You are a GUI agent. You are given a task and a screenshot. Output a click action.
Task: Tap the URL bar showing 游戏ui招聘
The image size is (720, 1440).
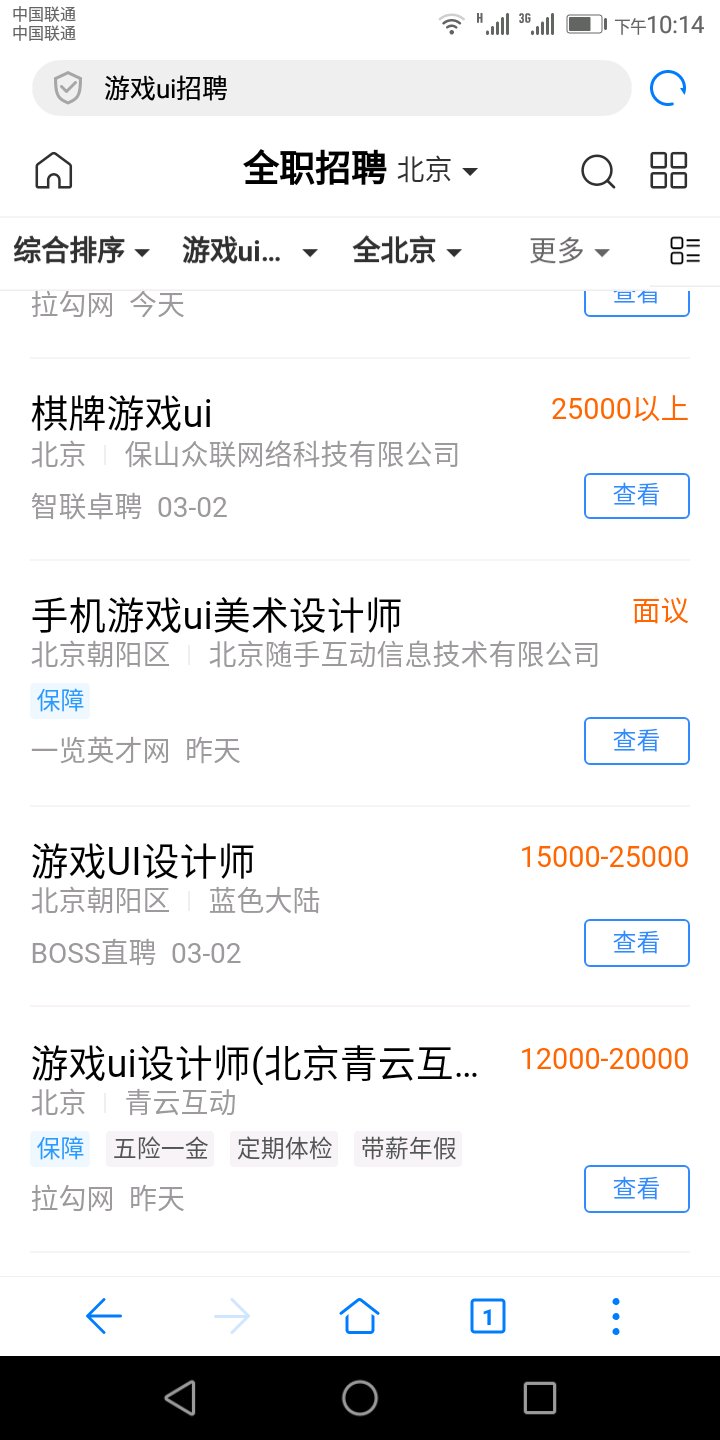click(330, 89)
